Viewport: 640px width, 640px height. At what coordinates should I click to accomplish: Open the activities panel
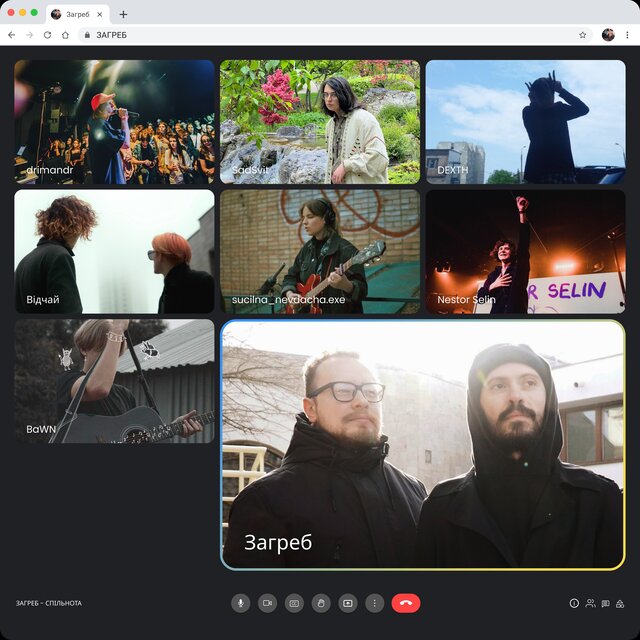point(620,603)
